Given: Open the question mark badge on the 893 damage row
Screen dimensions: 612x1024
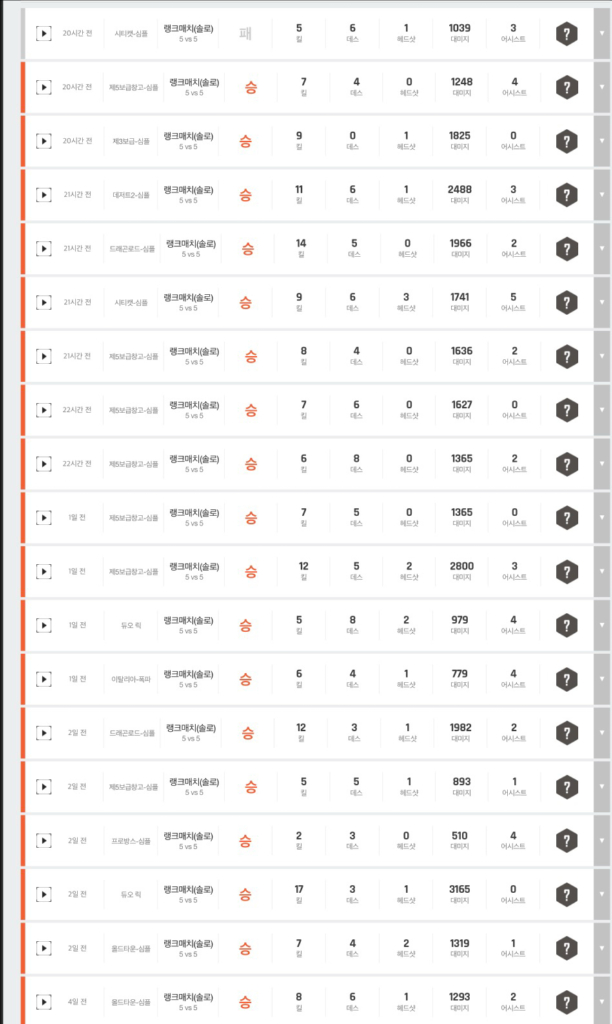Looking at the screenshot, I should [x=566, y=786].
